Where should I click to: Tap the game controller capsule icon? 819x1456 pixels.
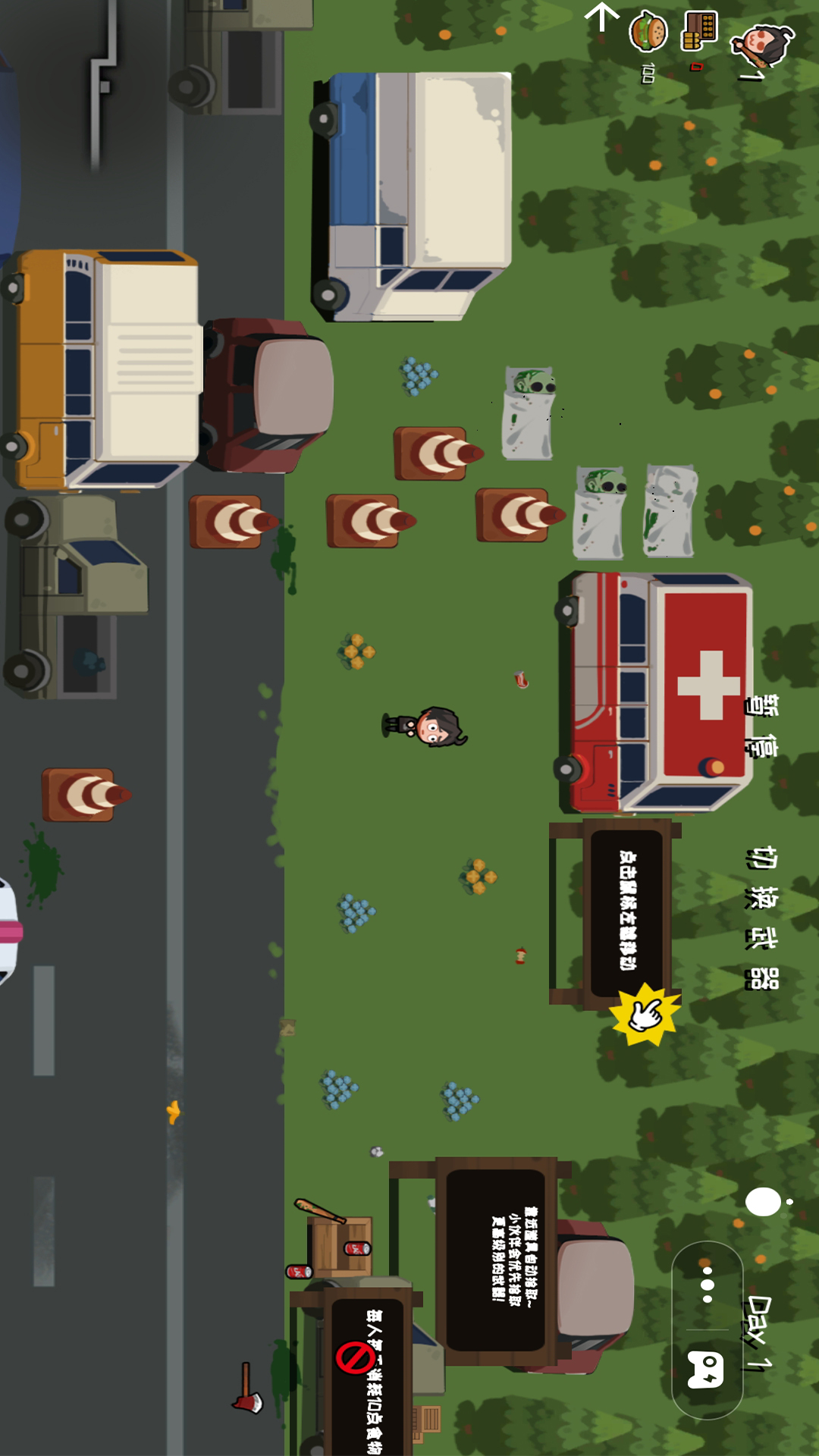pyautogui.click(x=706, y=1370)
